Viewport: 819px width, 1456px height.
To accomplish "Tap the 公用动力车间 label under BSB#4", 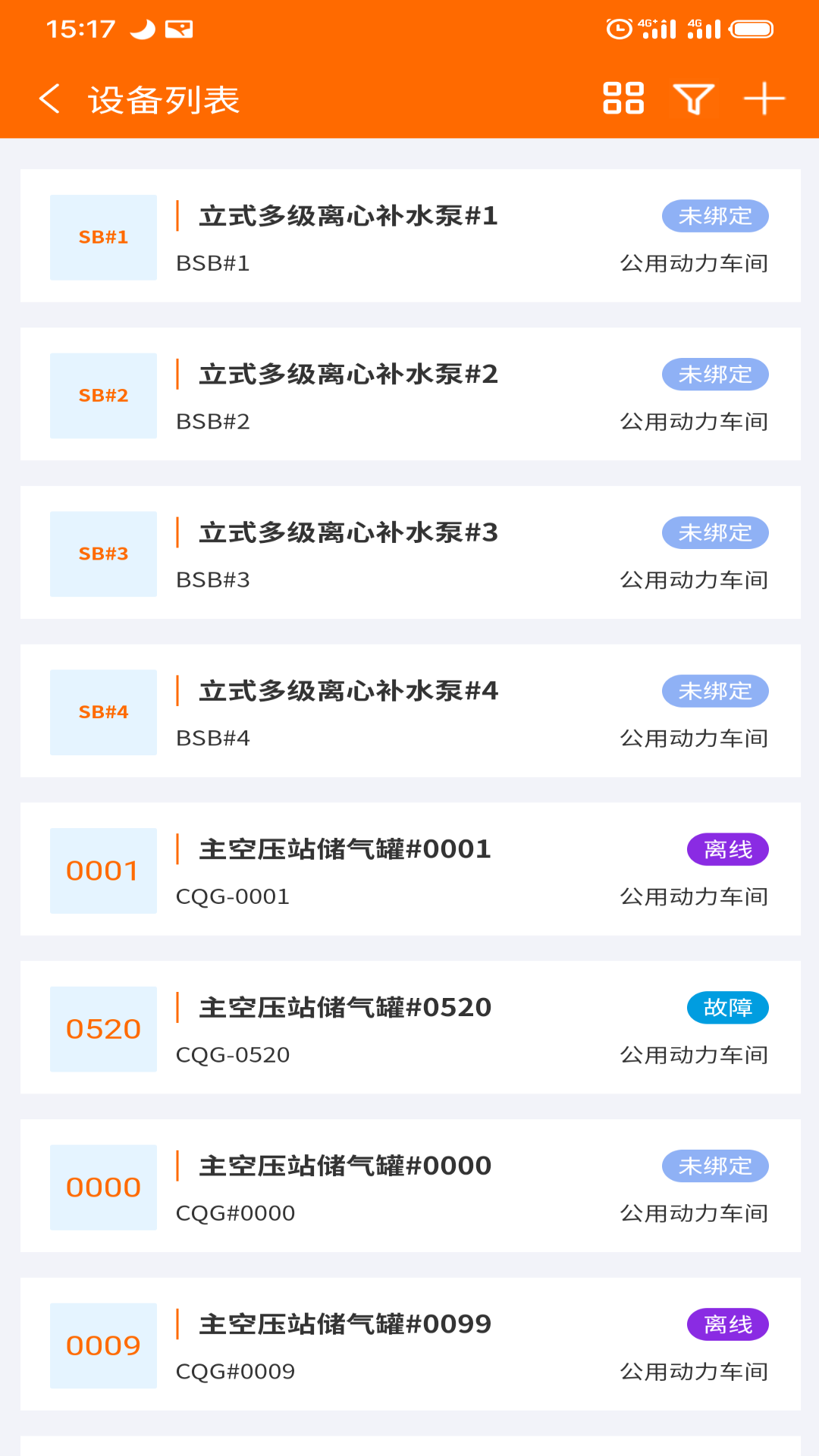I will (694, 737).
